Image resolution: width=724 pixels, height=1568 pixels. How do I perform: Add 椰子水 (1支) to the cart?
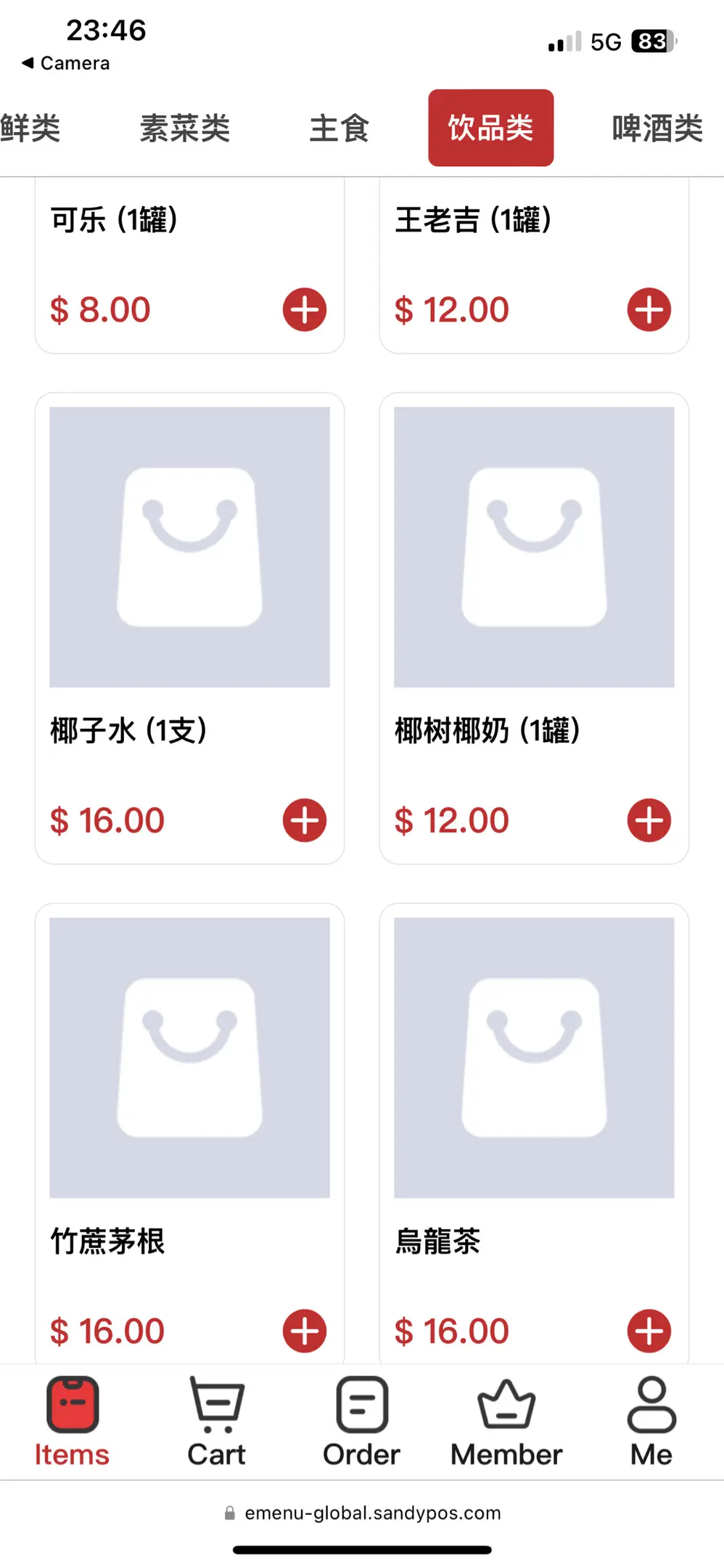(305, 820)
